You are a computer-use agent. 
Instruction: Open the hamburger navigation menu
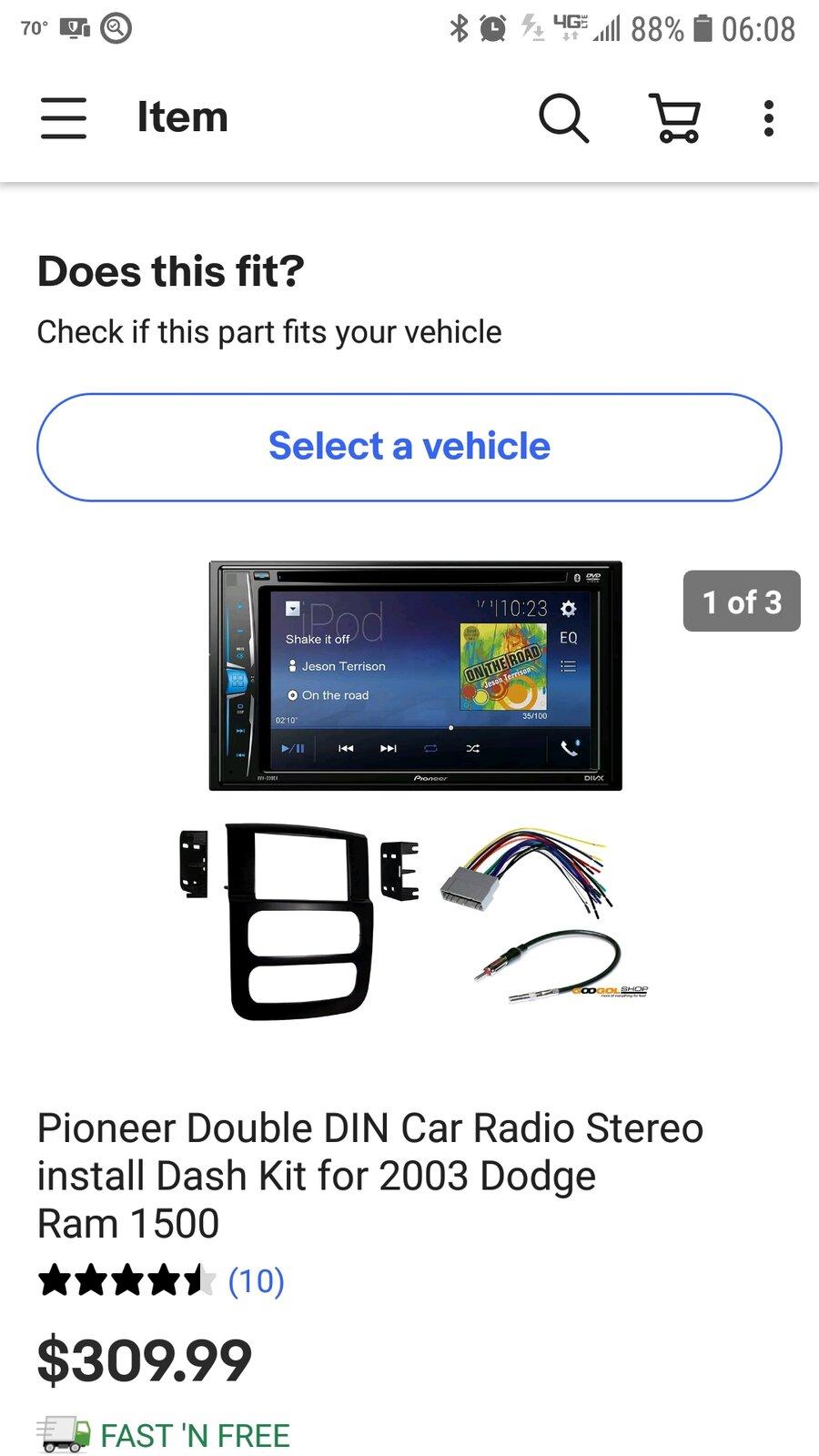64,118
